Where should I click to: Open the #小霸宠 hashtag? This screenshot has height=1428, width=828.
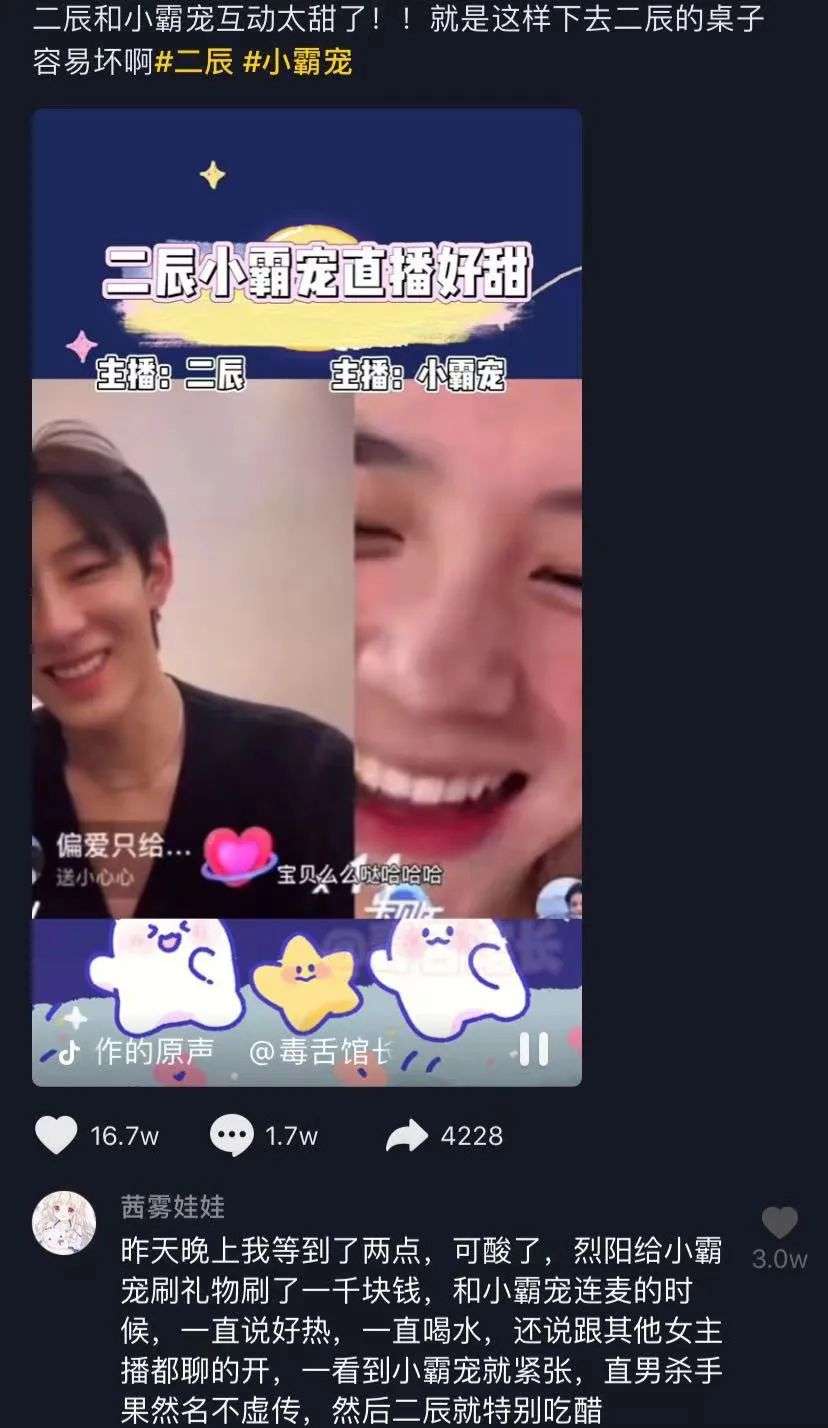(x=297, y=62)
